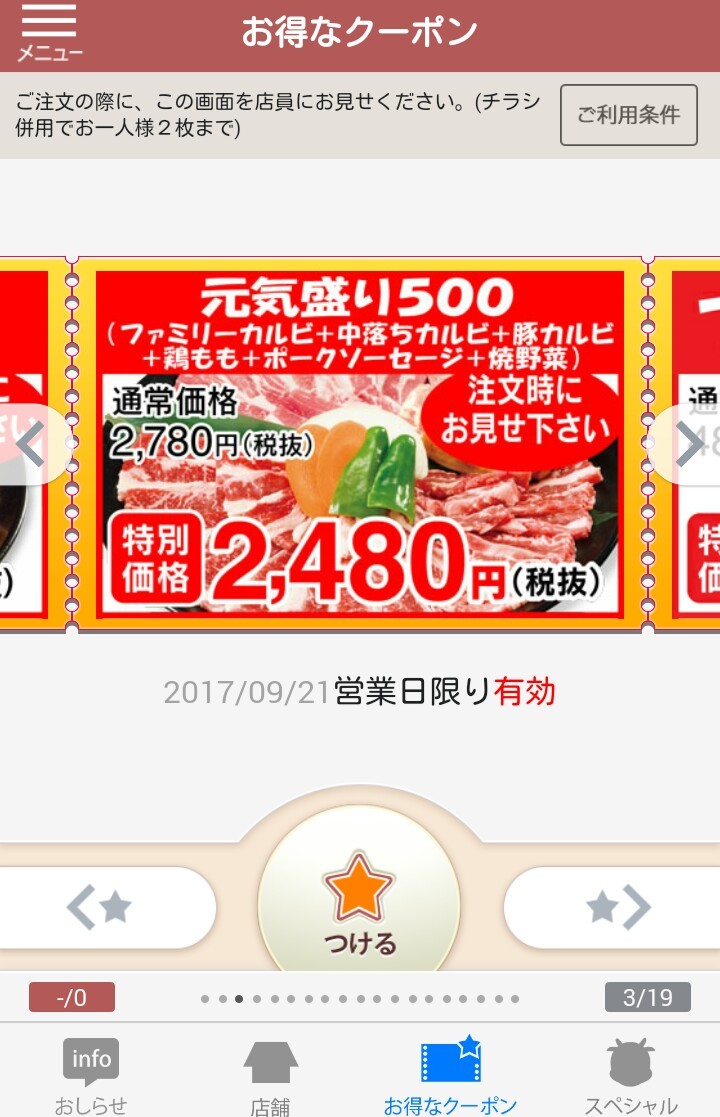Select the お得なクーポン tab
Viewport: 720px width, 1117px height.
[x=451, y=1076]
